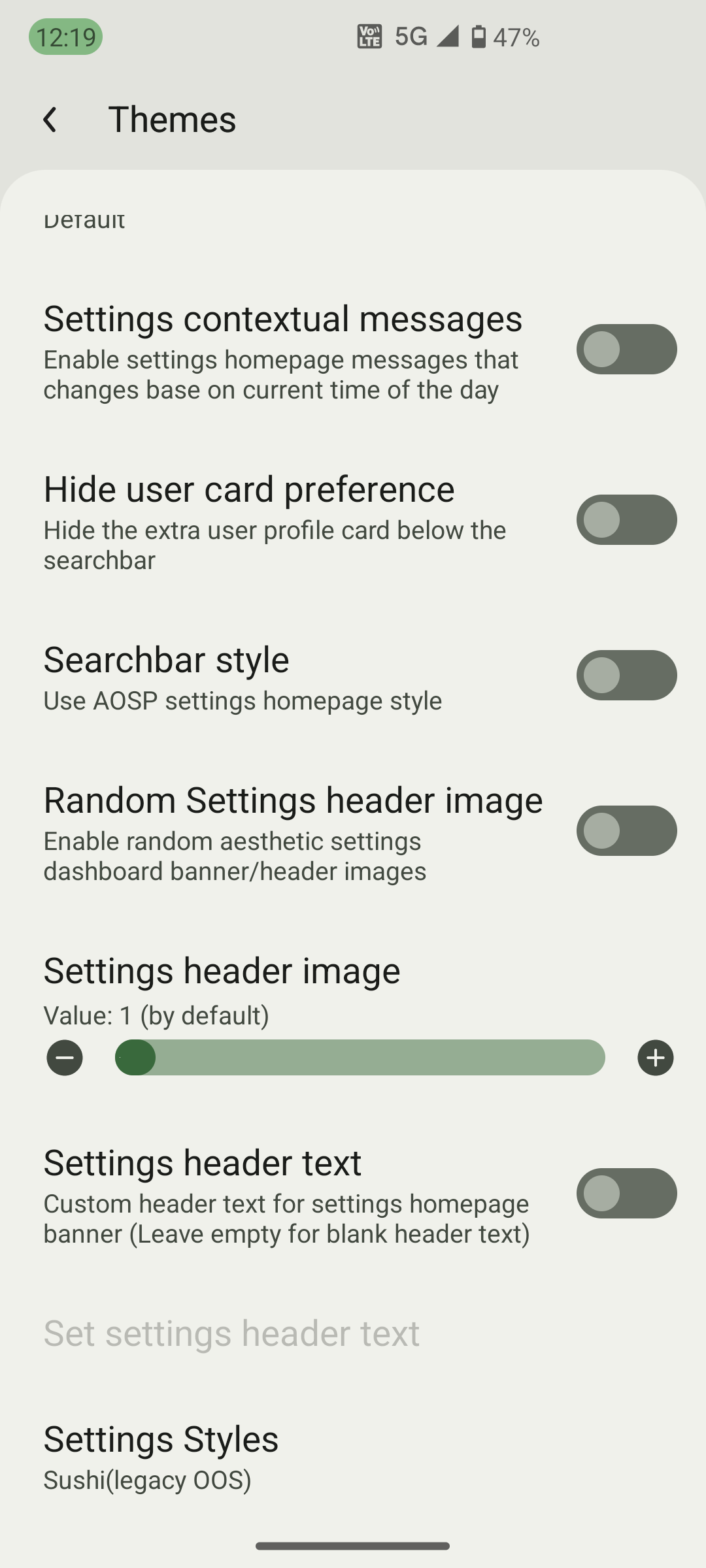Viewport: 706px width, 1568px height.
Task: Switch on Settings header text
Action: (x=626, y=1194)
